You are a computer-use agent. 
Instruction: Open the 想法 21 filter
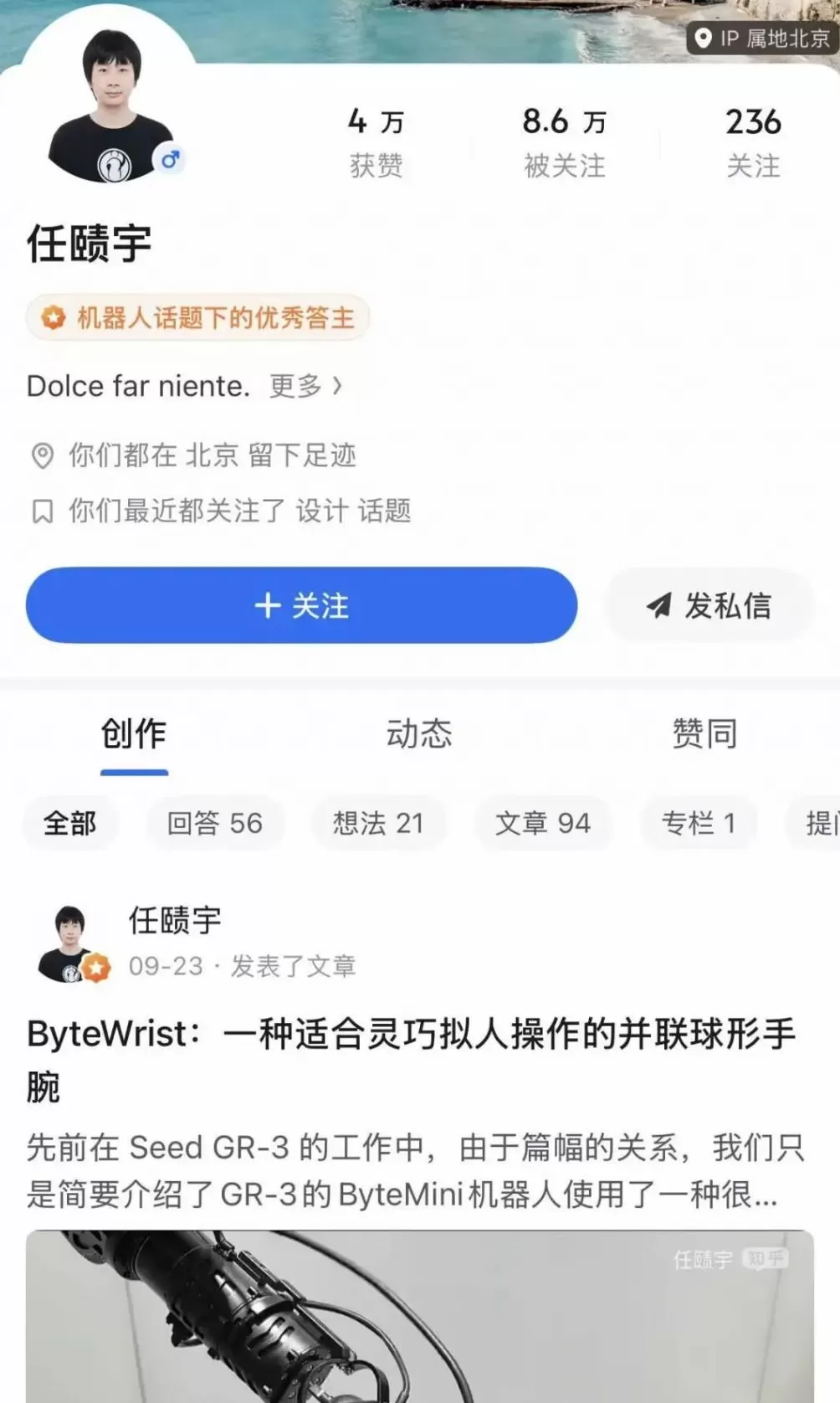[378, 824]
